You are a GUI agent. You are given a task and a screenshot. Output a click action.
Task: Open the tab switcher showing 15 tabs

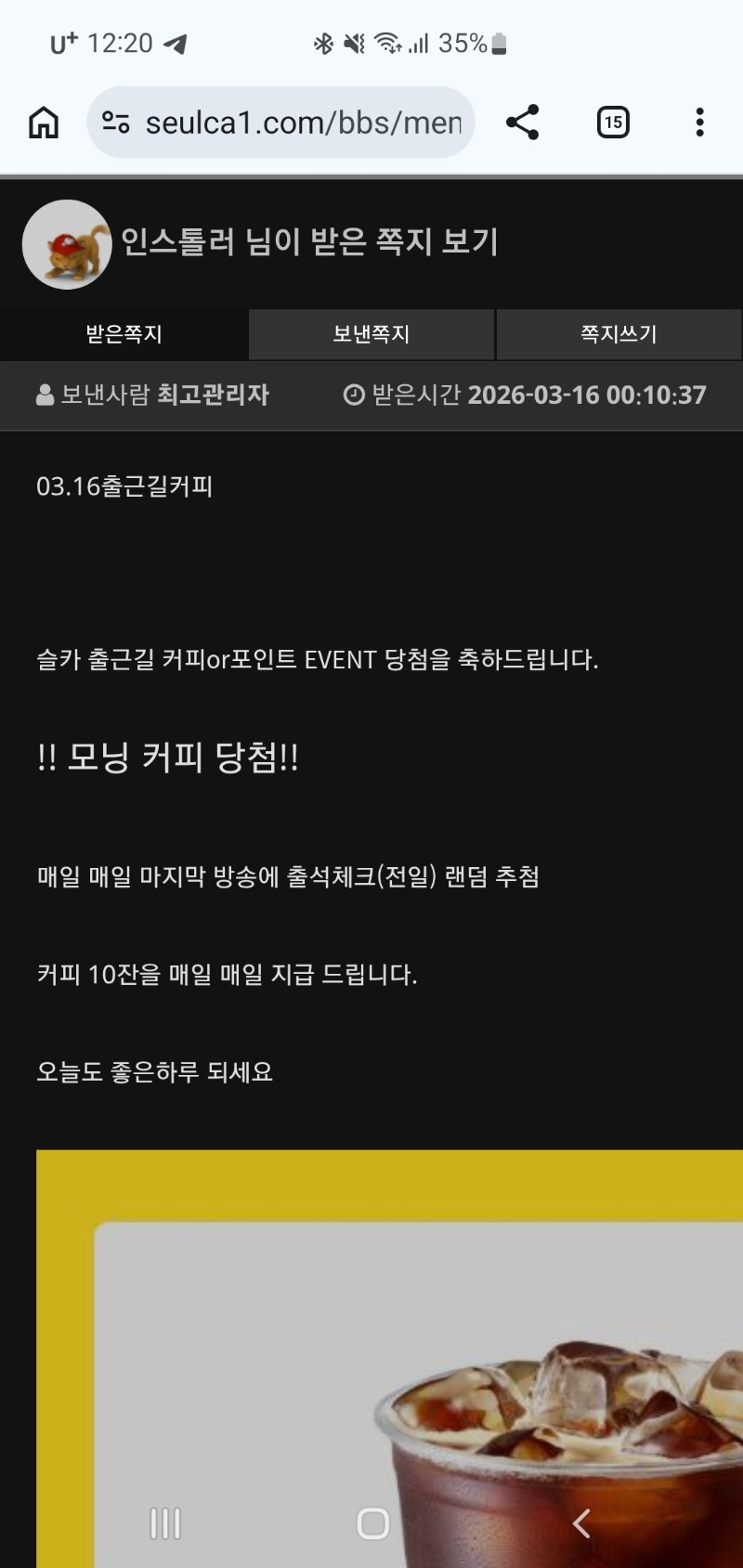613,123
